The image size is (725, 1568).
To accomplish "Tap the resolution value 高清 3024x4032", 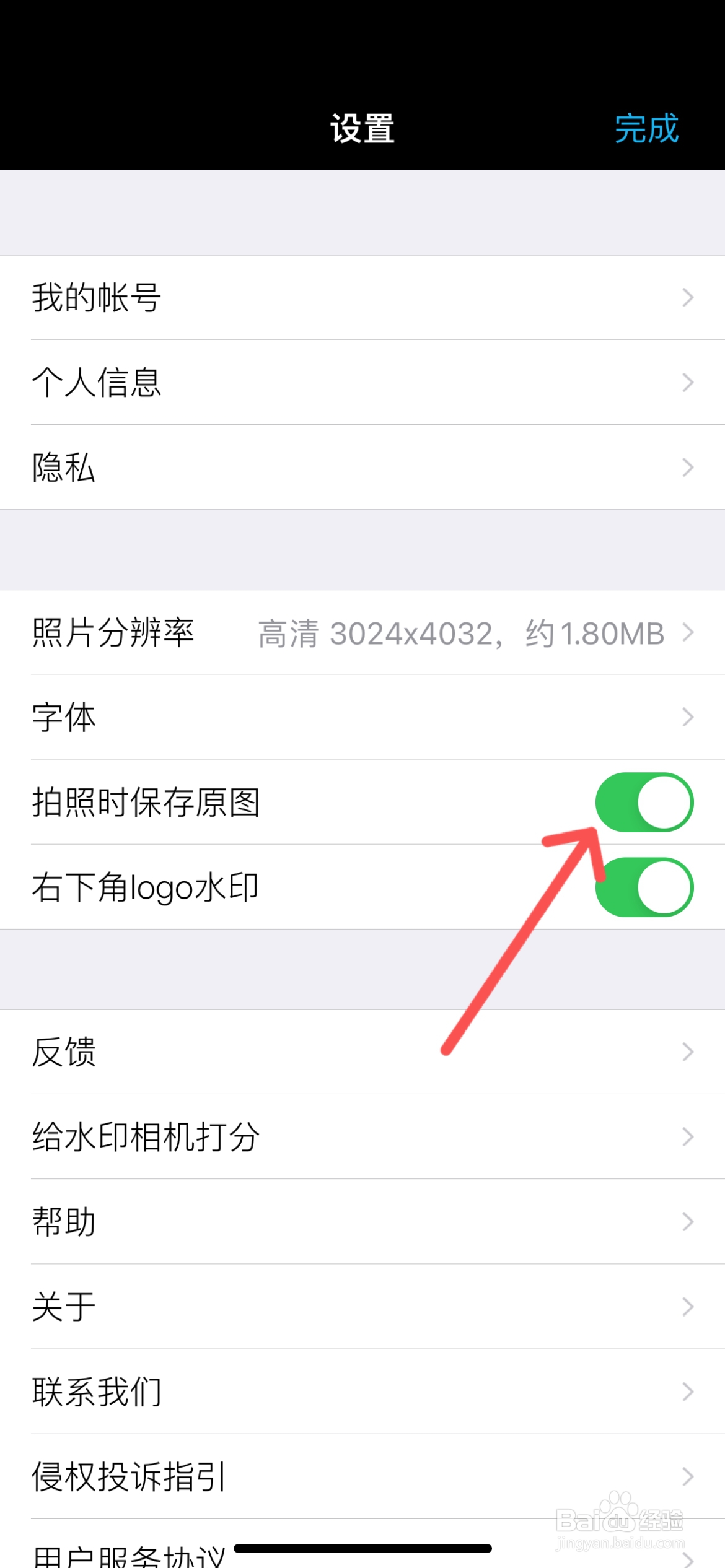I will coord(461,632).
